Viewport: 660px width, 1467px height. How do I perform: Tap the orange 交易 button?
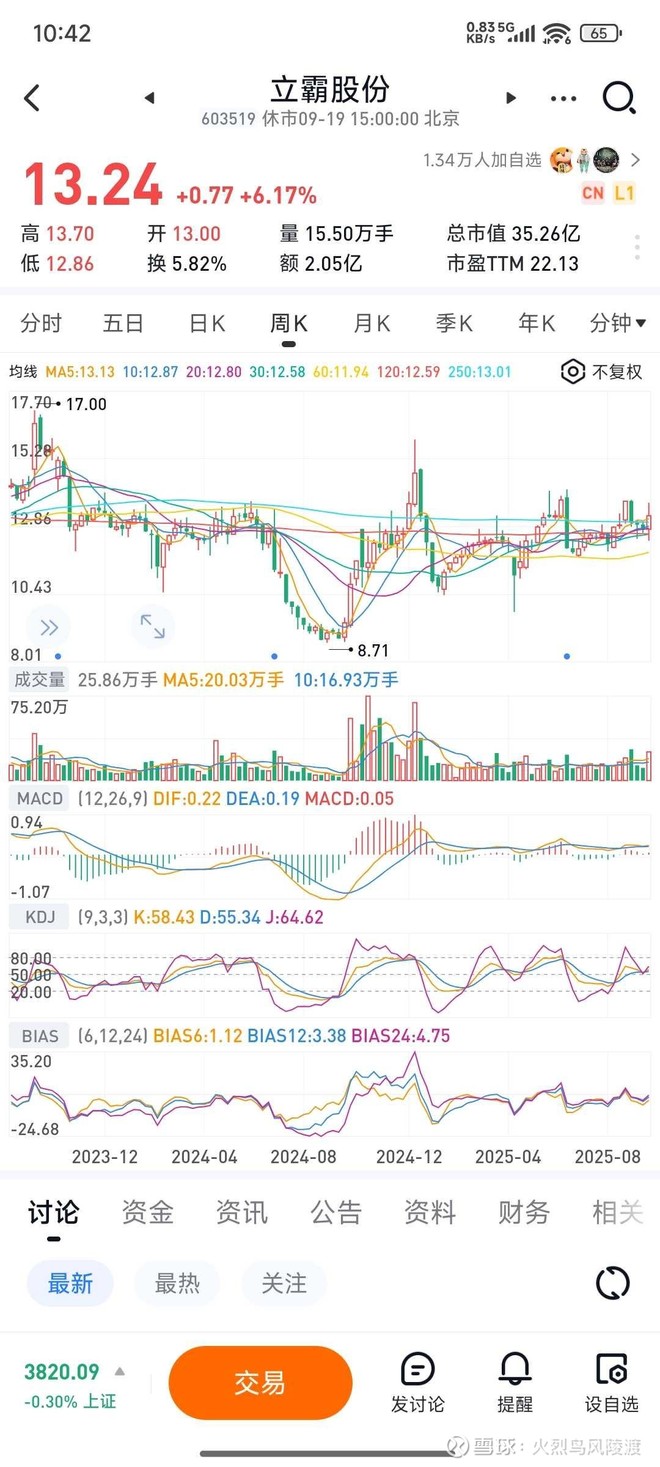(260, 1383)
